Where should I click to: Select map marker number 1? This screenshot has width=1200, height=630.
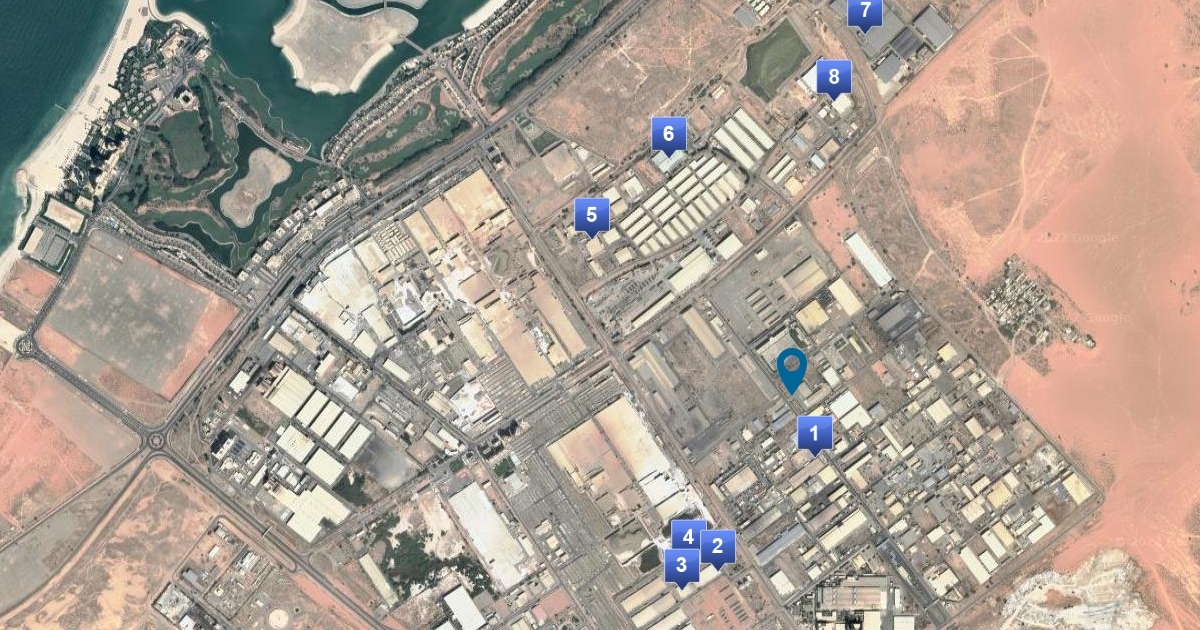tap(814, 433)
